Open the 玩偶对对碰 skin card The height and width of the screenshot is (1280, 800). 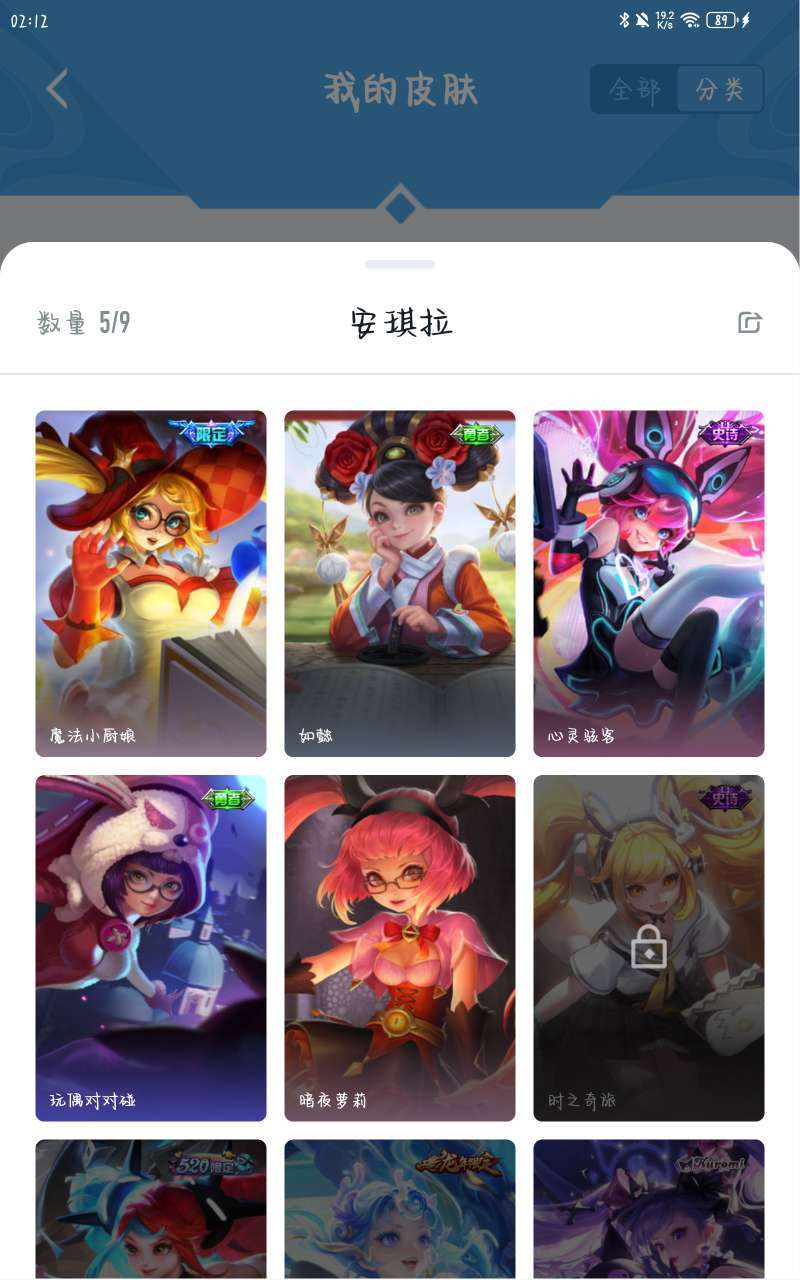(x=151, y=948)
